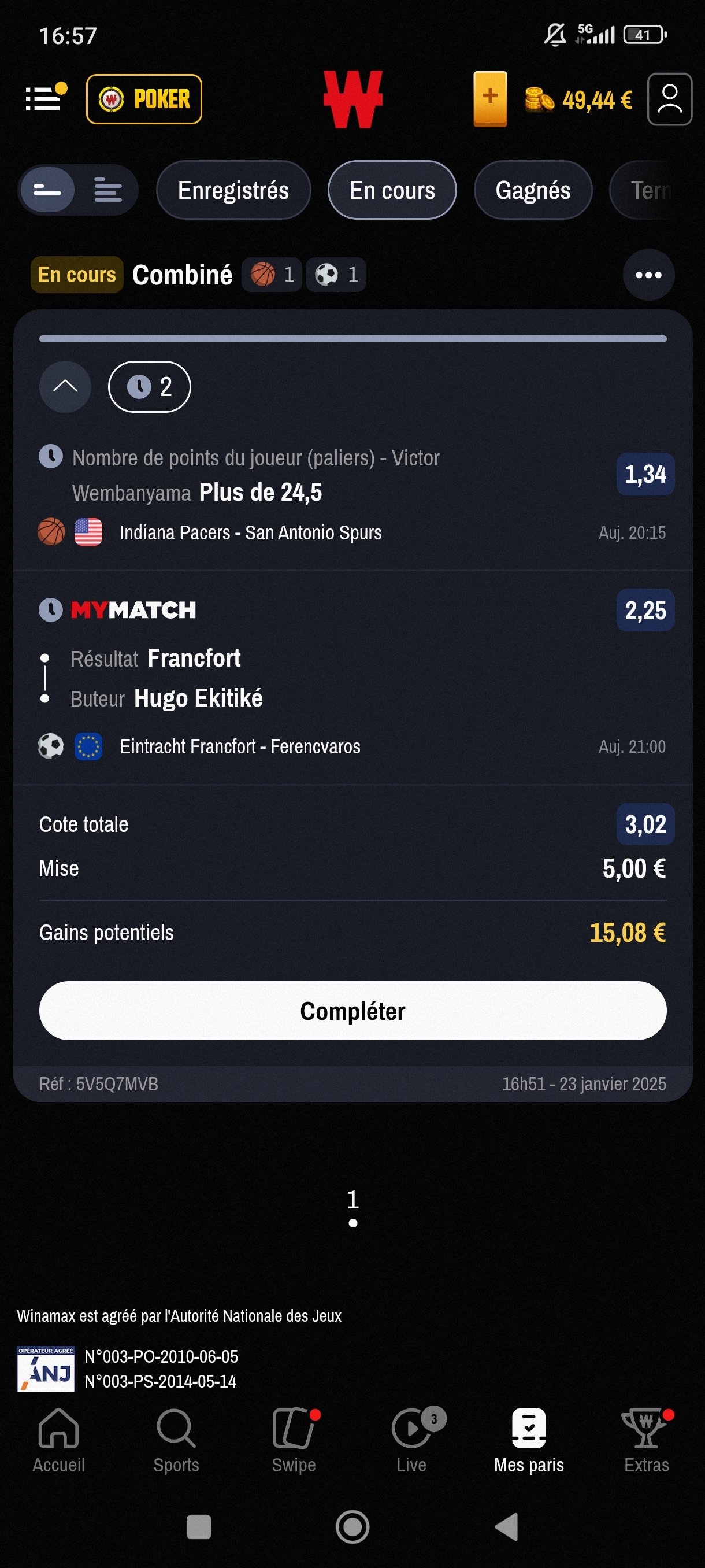The height and width of the screenshot is (1568, 705).
Task: Switch to the Swipe tab
Action: coord(294,1441)
